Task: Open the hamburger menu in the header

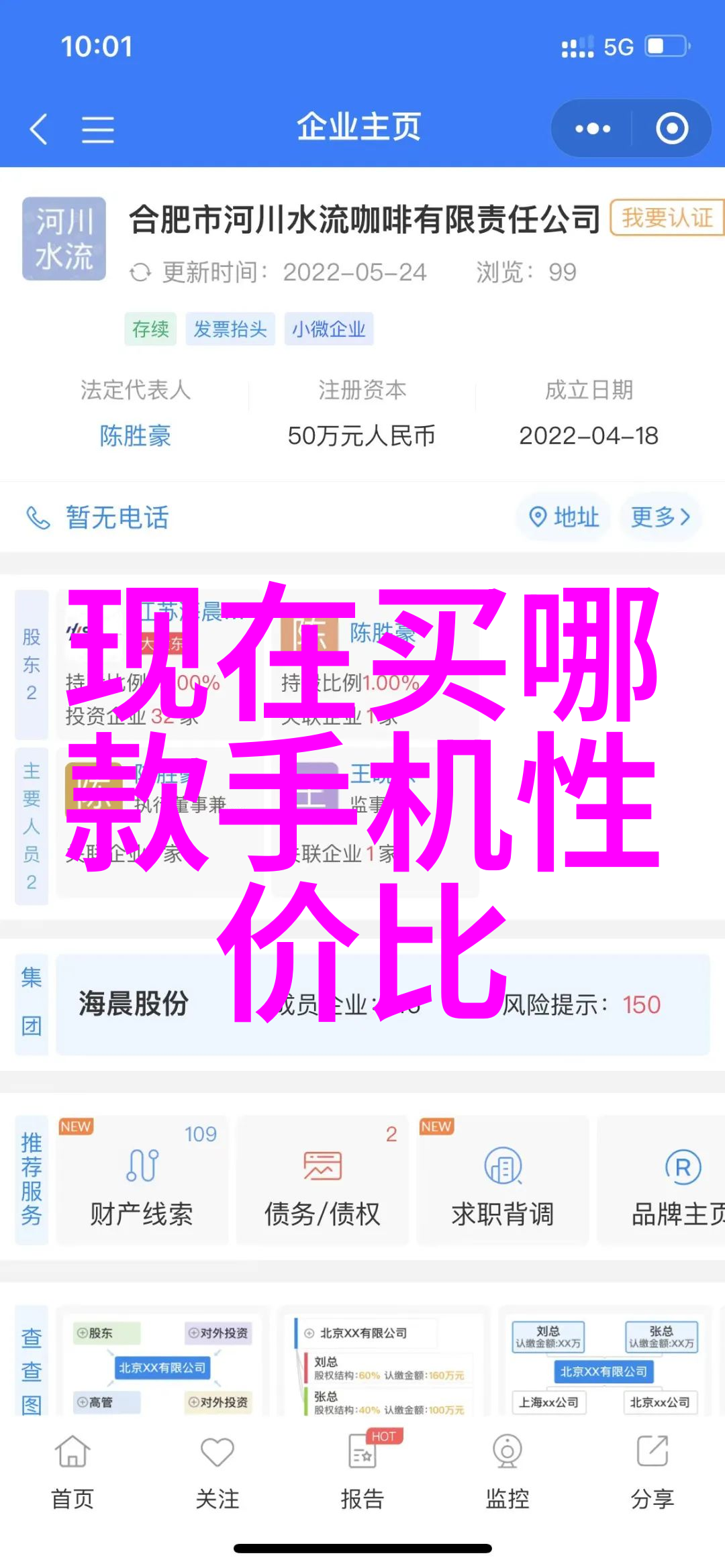Action: coord(98,129)
